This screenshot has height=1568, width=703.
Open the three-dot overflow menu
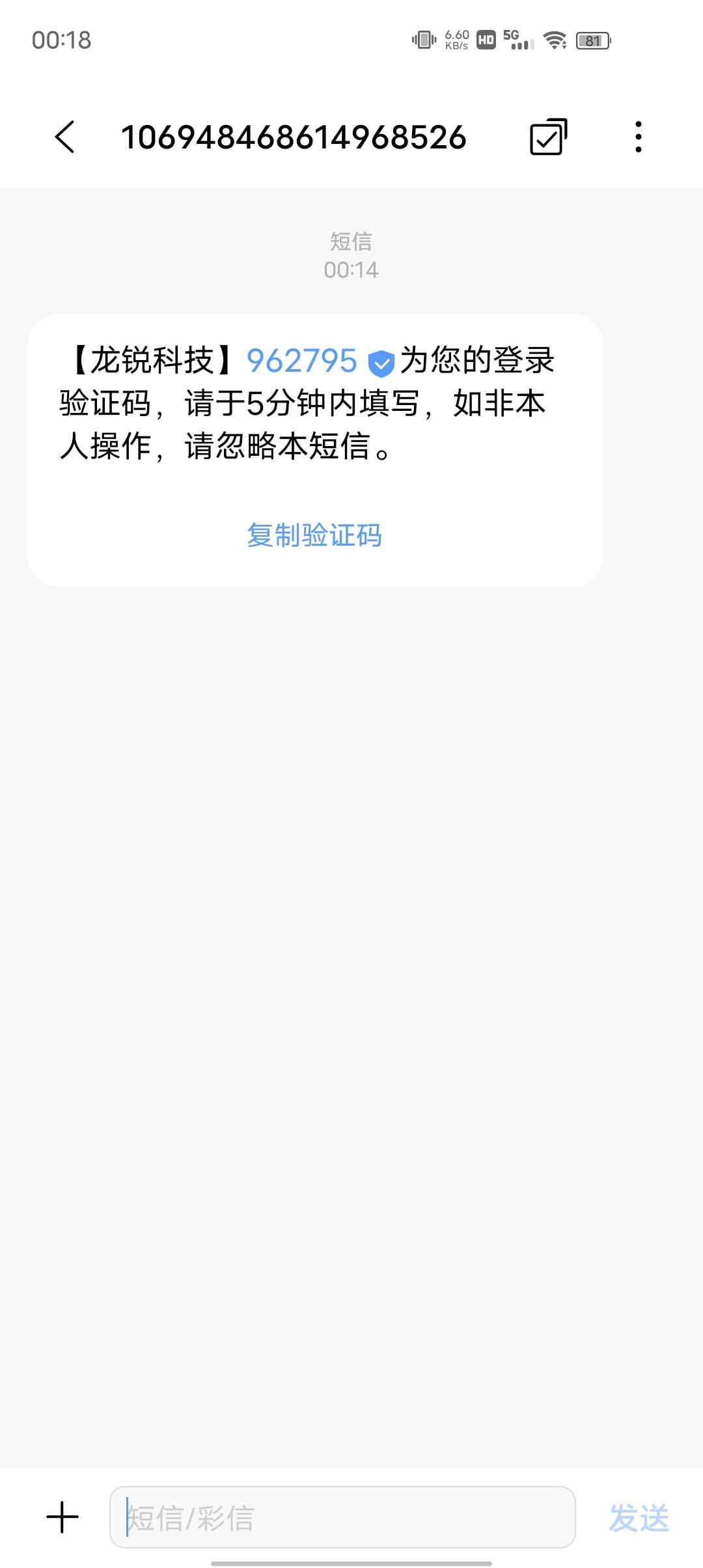[x=639, y=137]
